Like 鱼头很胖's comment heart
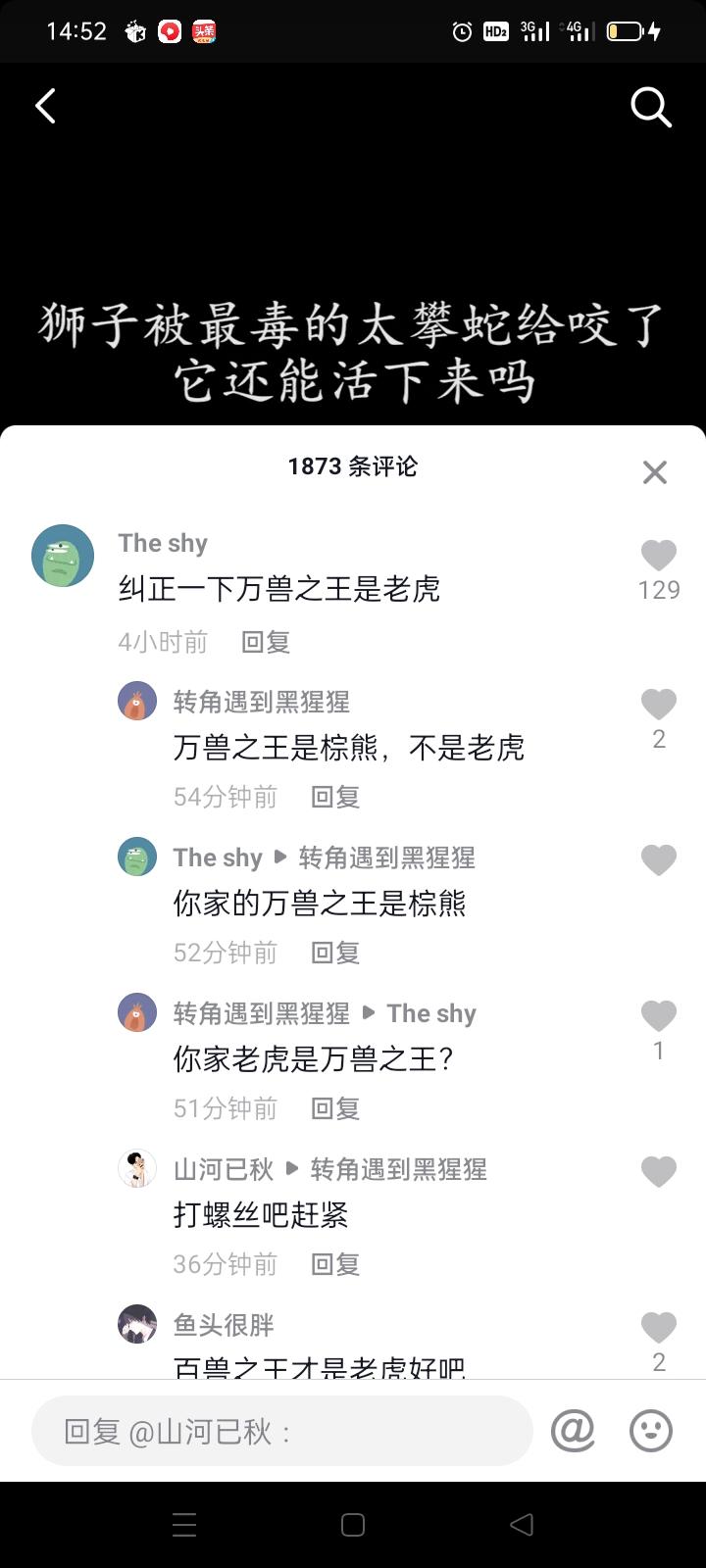 tap(658, 1326)
